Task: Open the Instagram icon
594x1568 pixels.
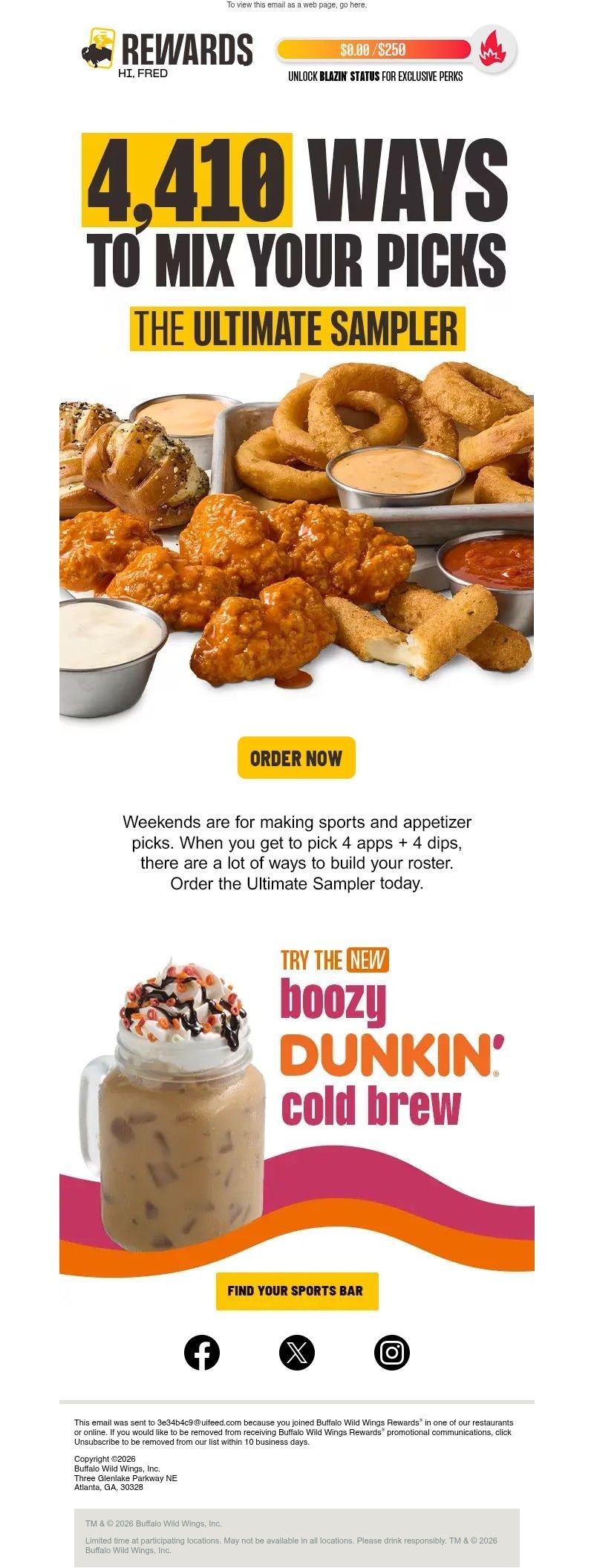Action: point(392,1352)
